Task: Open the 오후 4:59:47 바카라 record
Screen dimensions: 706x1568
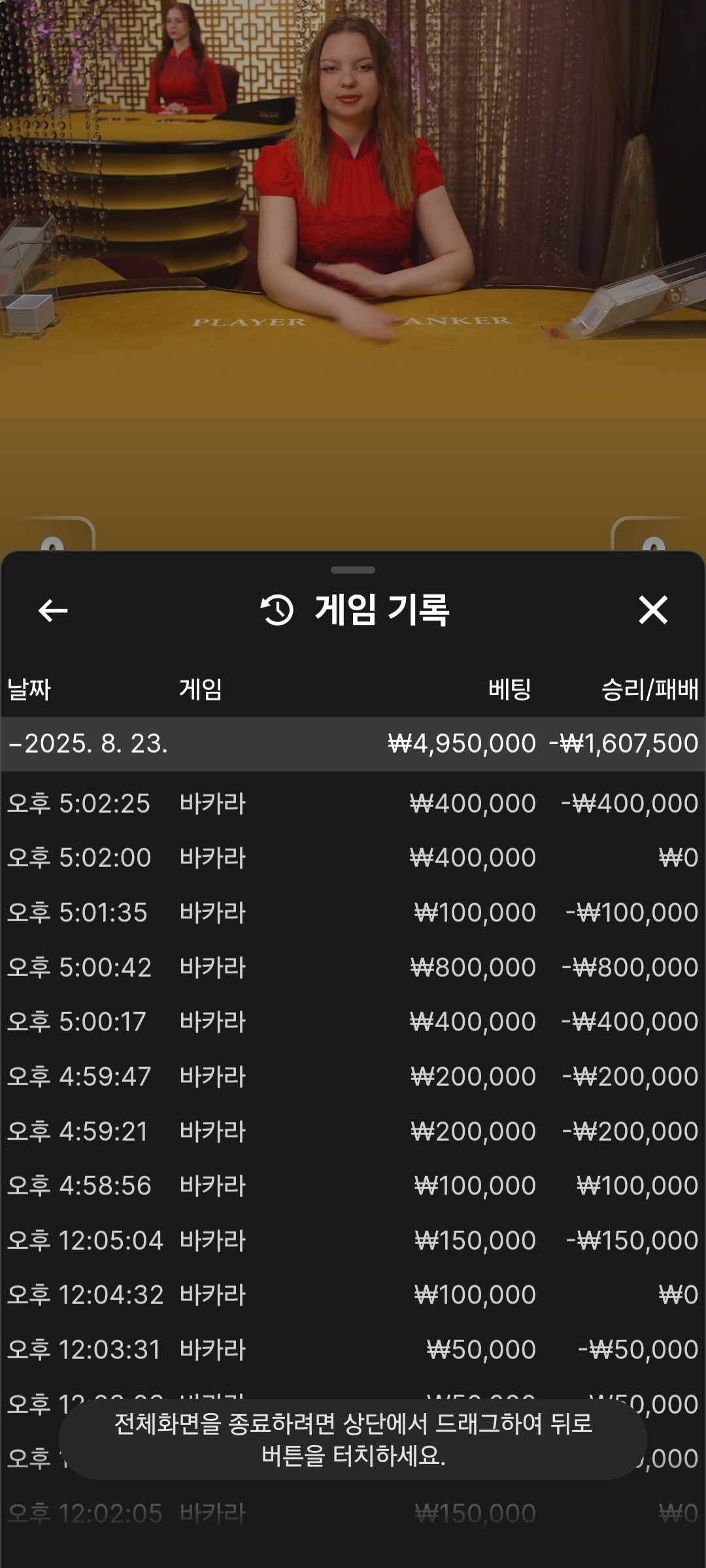Action: click(x=353, y=1077)
